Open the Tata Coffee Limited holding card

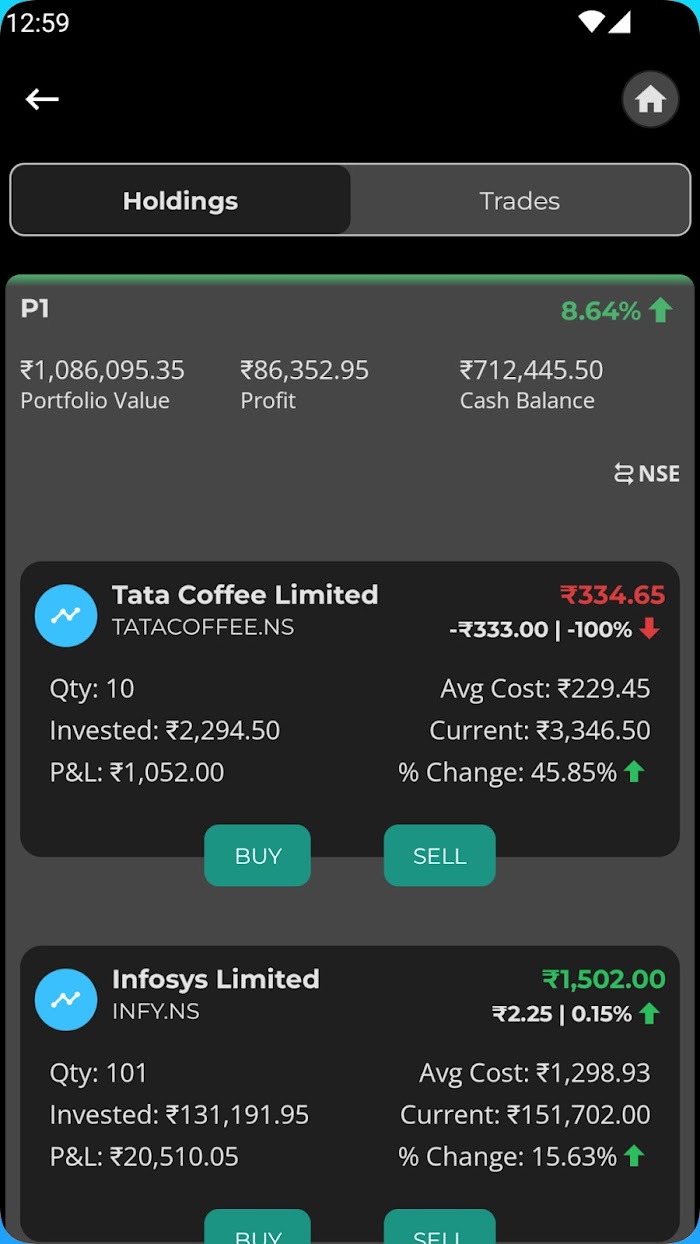click(x=350, y=709)
